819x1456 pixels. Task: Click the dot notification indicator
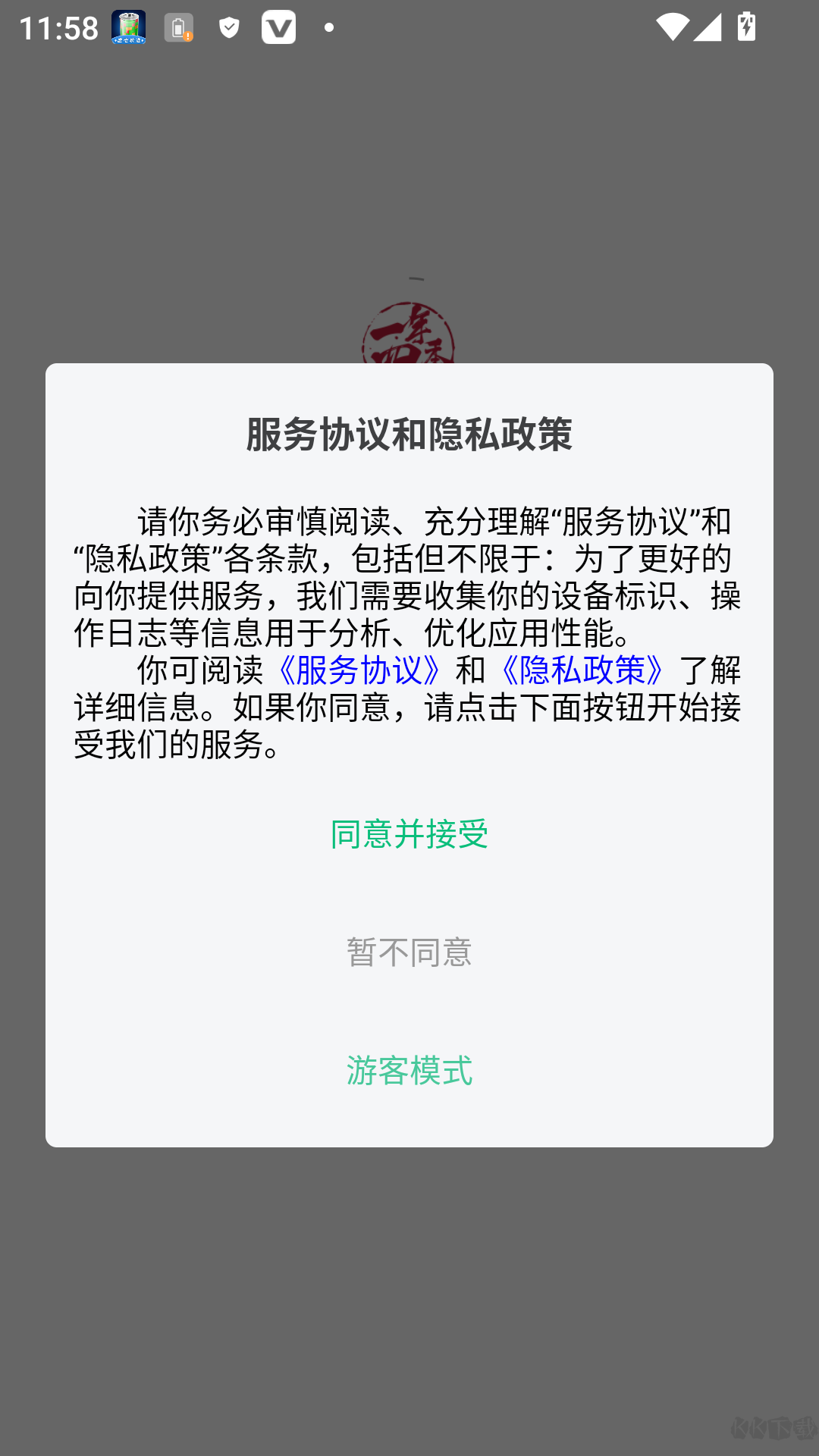328,30
